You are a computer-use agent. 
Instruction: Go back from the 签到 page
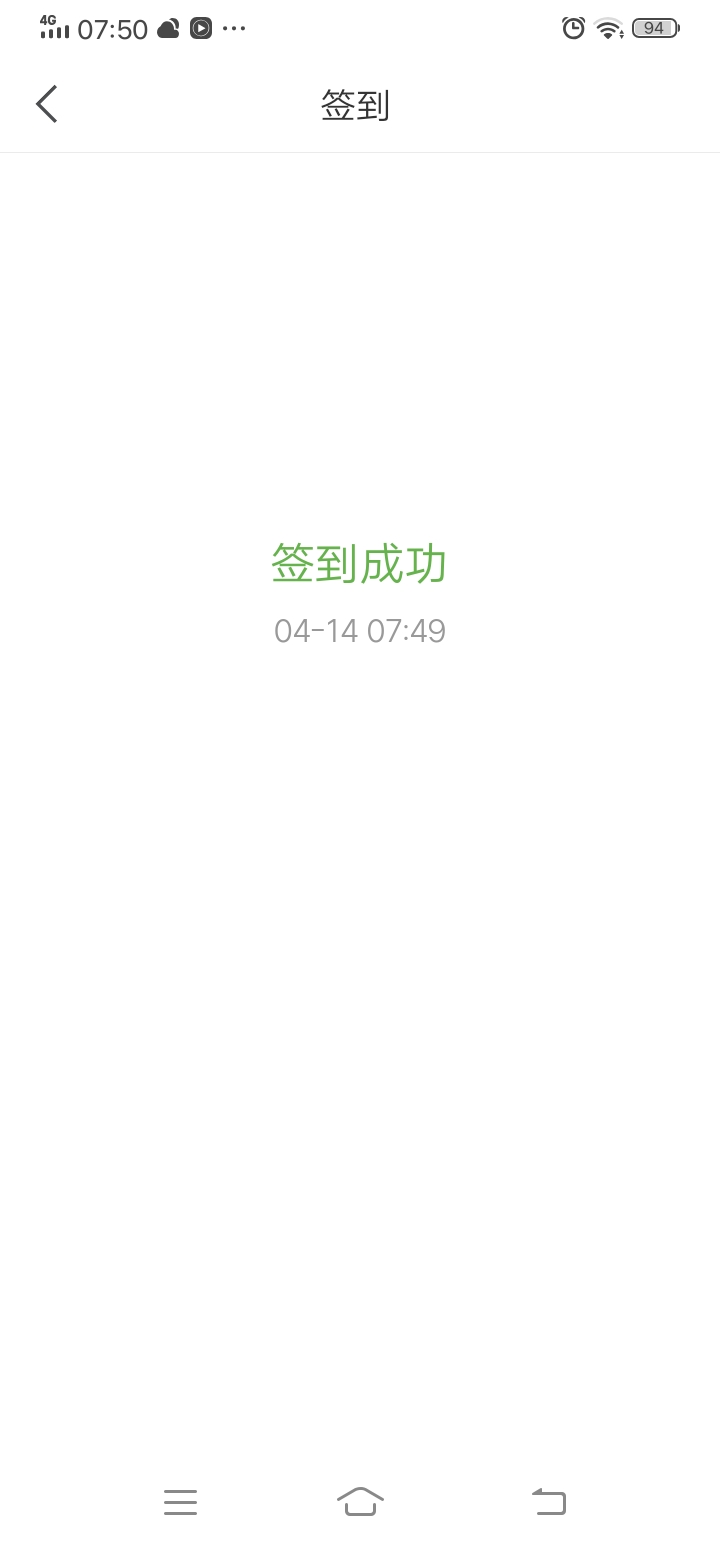click(47, 104)
